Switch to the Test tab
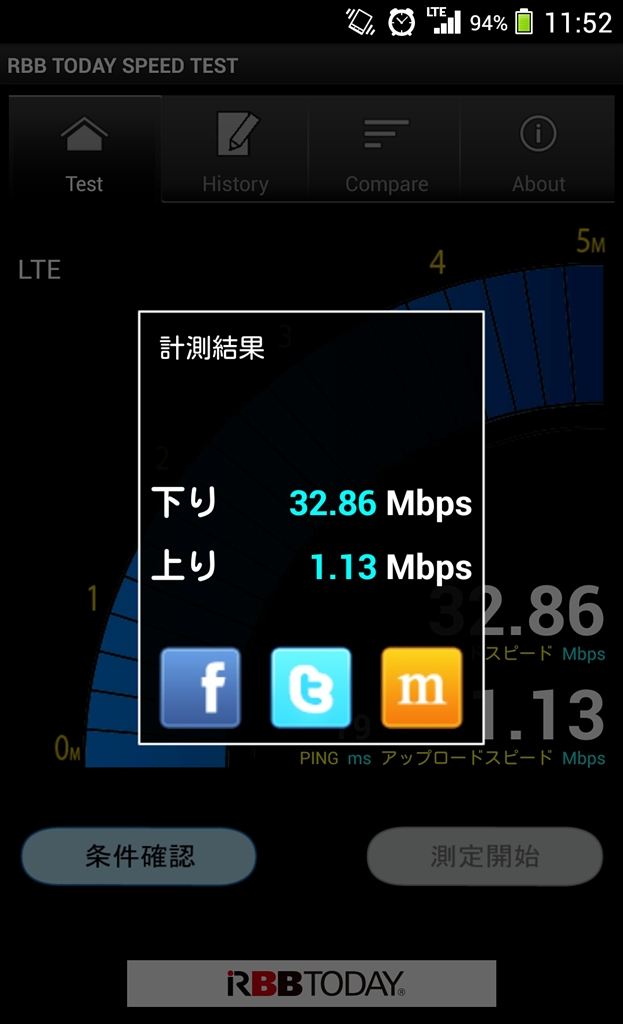Image resolution: width=623 pixels, height=1024 pixels. 85,150
